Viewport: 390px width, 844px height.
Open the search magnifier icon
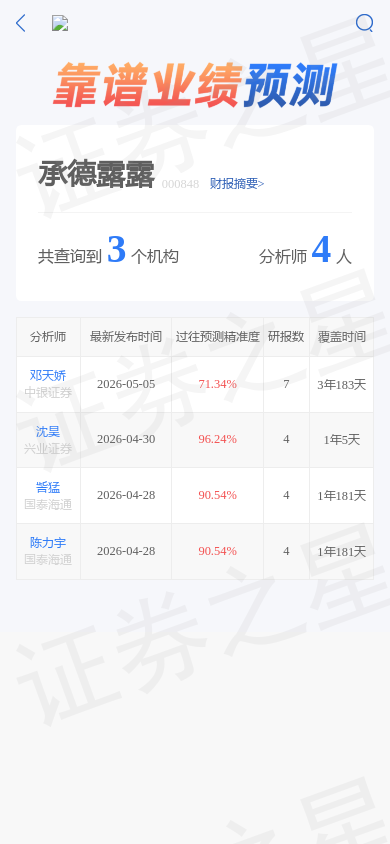(364, 23)
